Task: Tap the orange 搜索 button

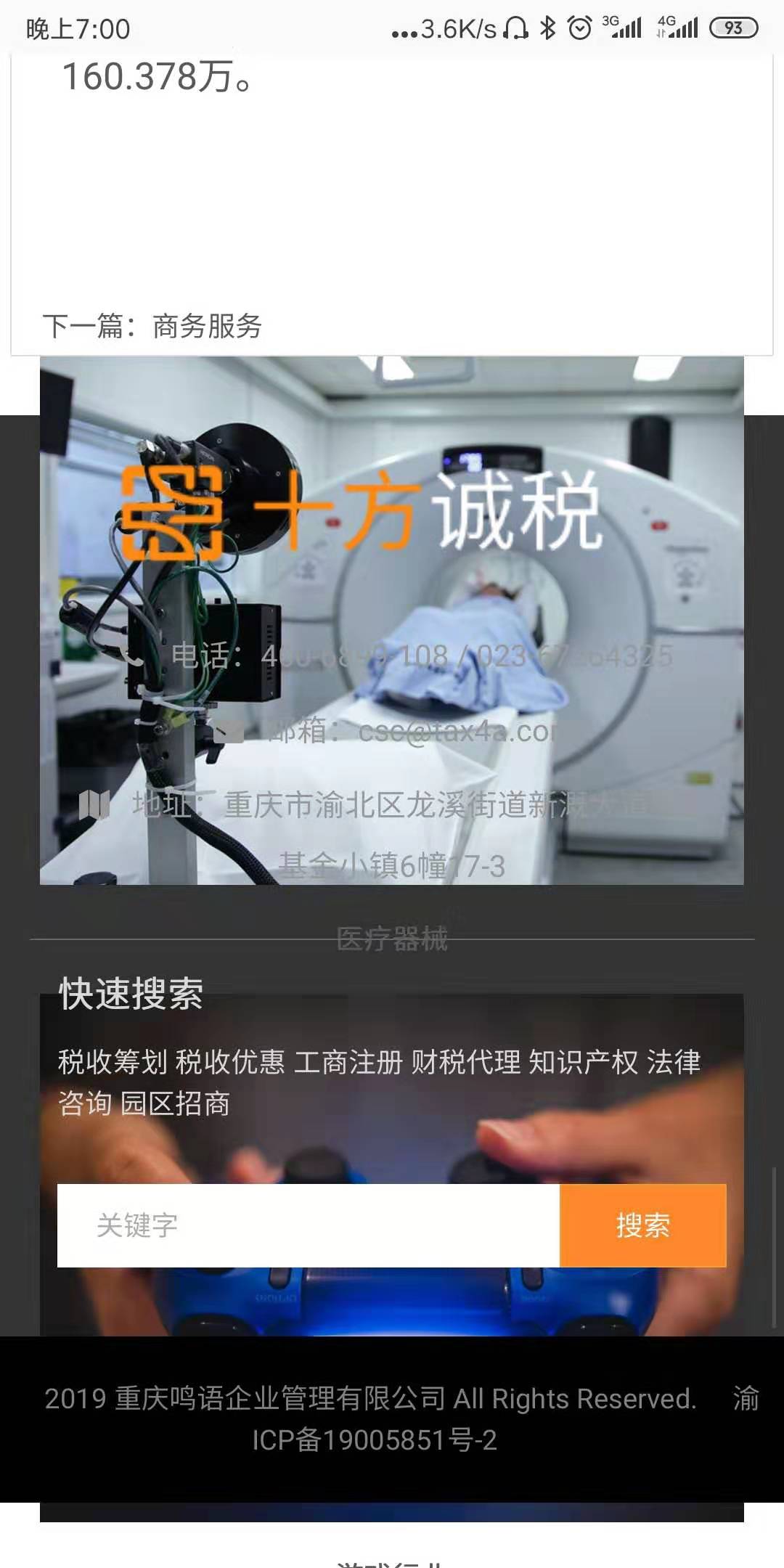Action: coord(643,1225)
